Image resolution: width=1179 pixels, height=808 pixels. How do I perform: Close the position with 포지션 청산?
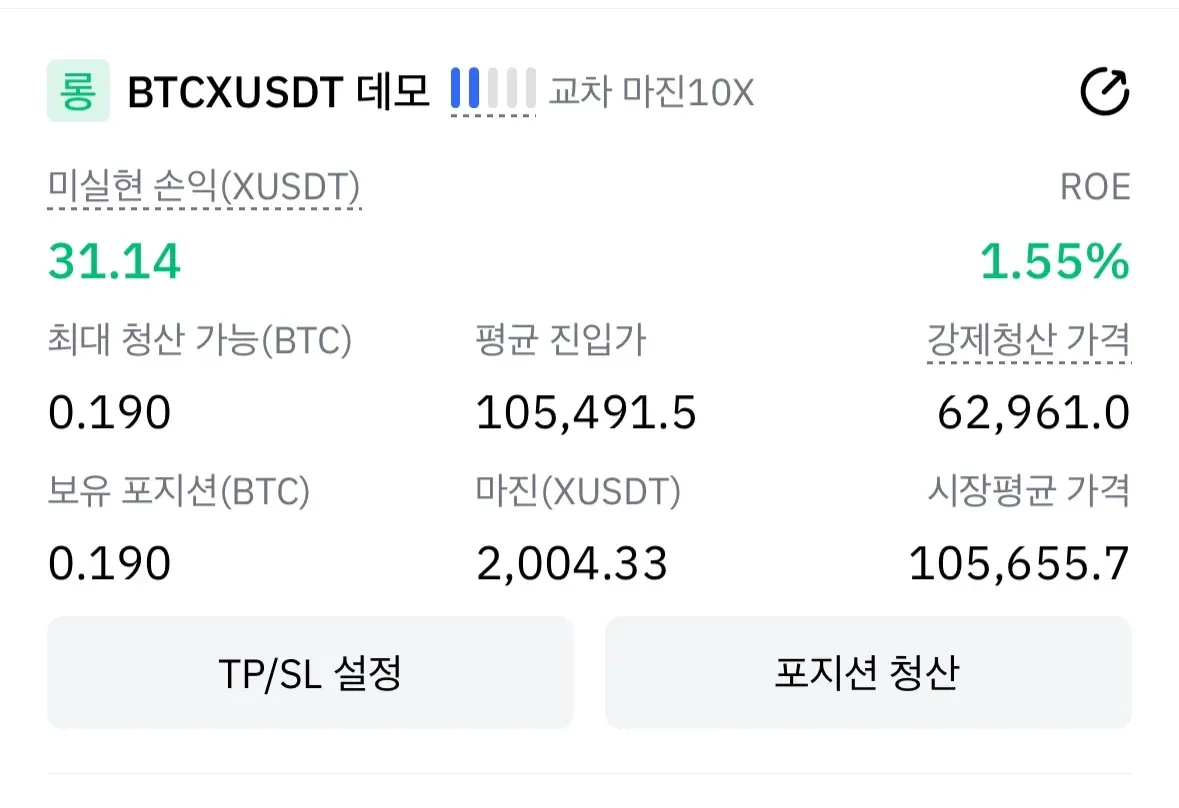click(867, 673)
